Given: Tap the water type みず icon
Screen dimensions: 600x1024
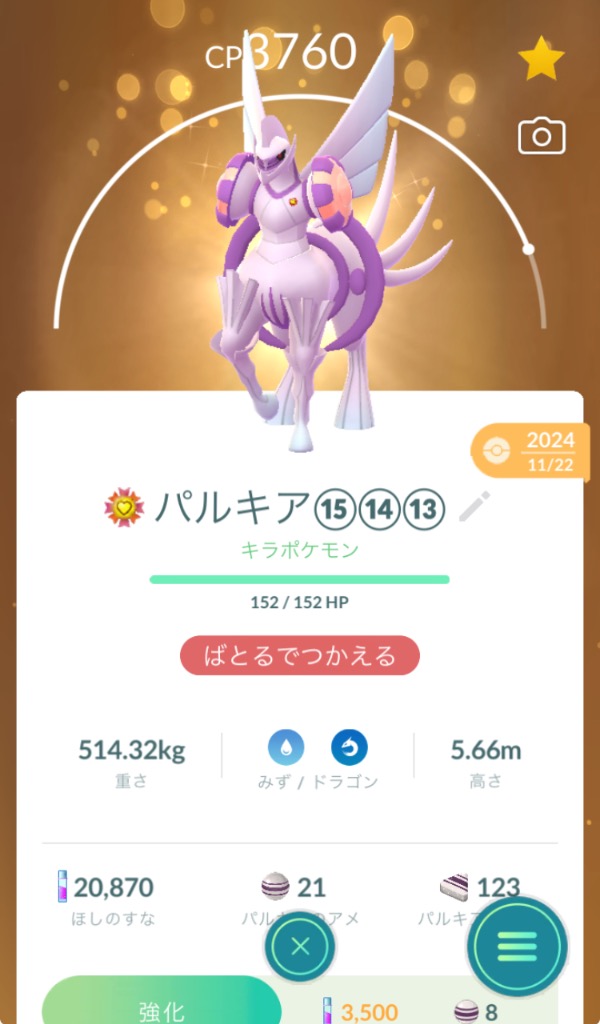Looking at the screenshot, I should [x=286, y=747].
